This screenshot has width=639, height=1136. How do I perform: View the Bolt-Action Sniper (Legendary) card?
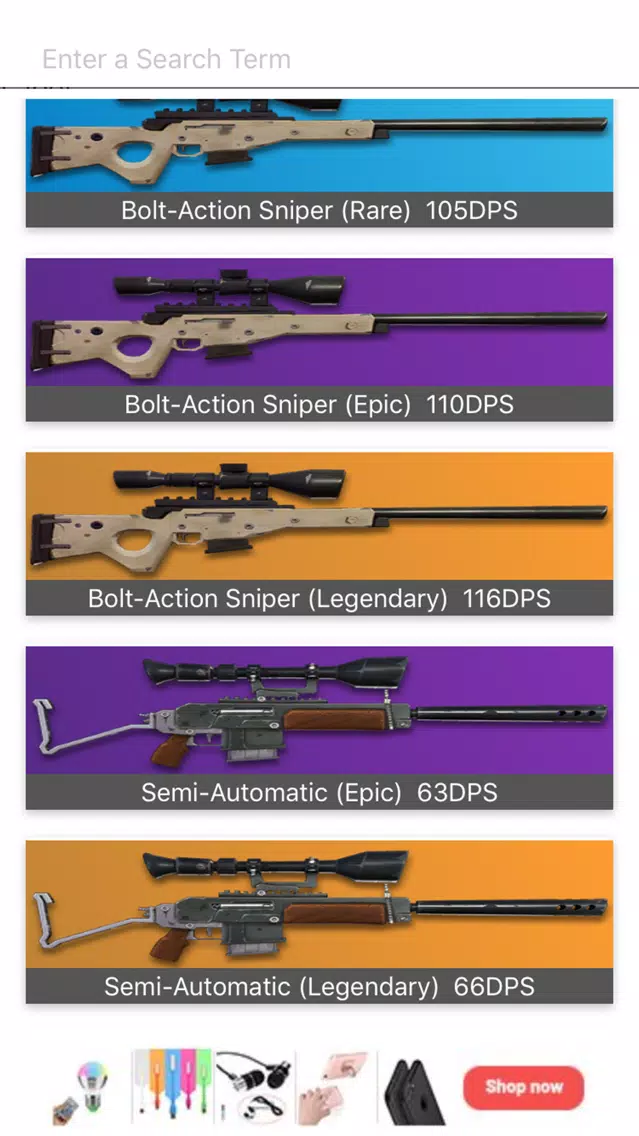pos(319,534)
